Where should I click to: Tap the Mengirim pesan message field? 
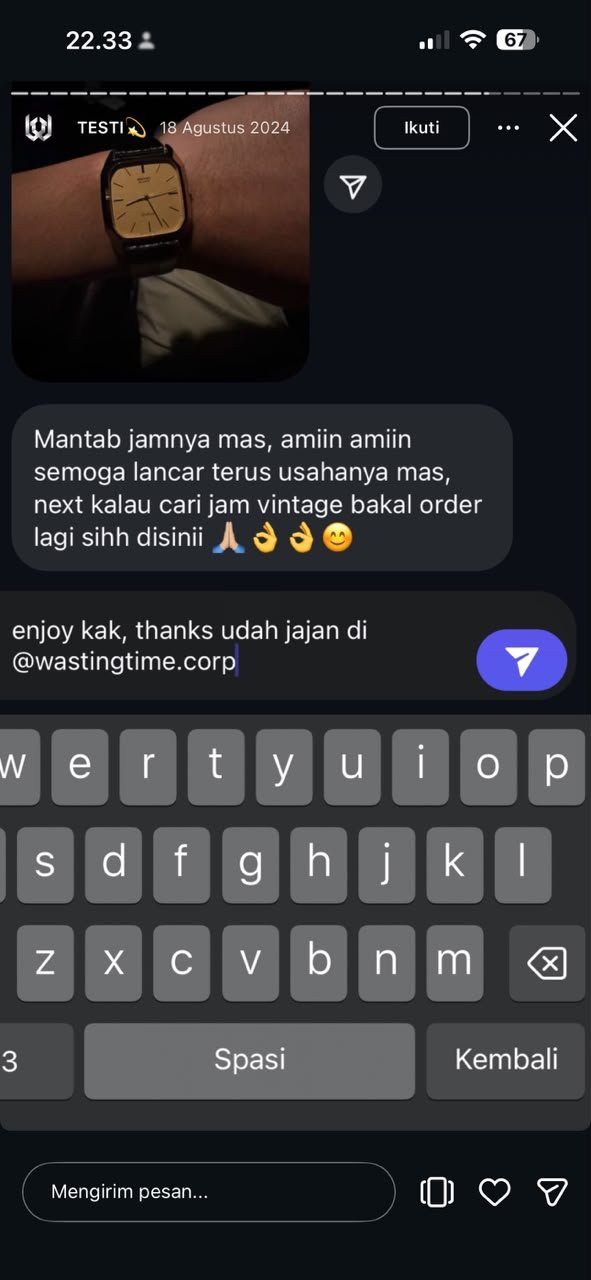[209, 1192]
